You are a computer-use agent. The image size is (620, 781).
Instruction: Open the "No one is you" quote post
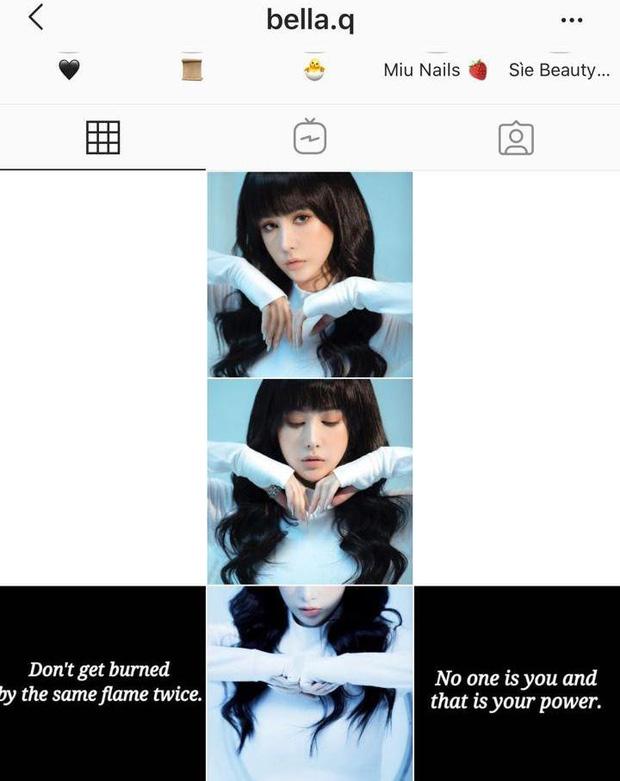point(517,683)
